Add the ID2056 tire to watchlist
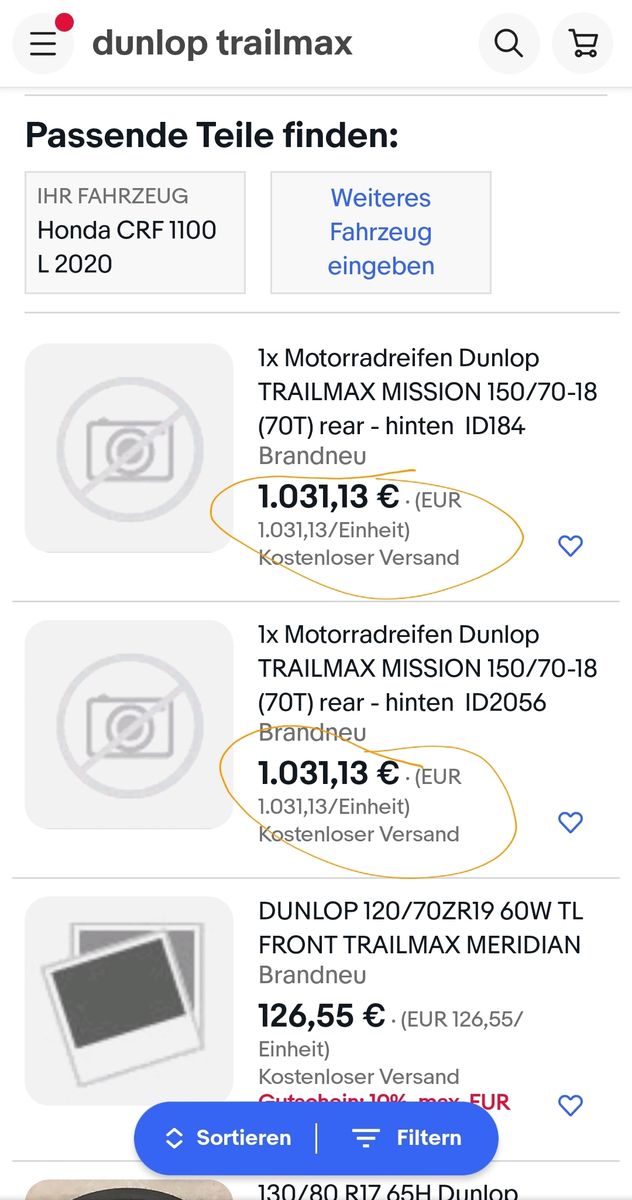Viewport: 632px width, 1200px height. pos(570,822)
